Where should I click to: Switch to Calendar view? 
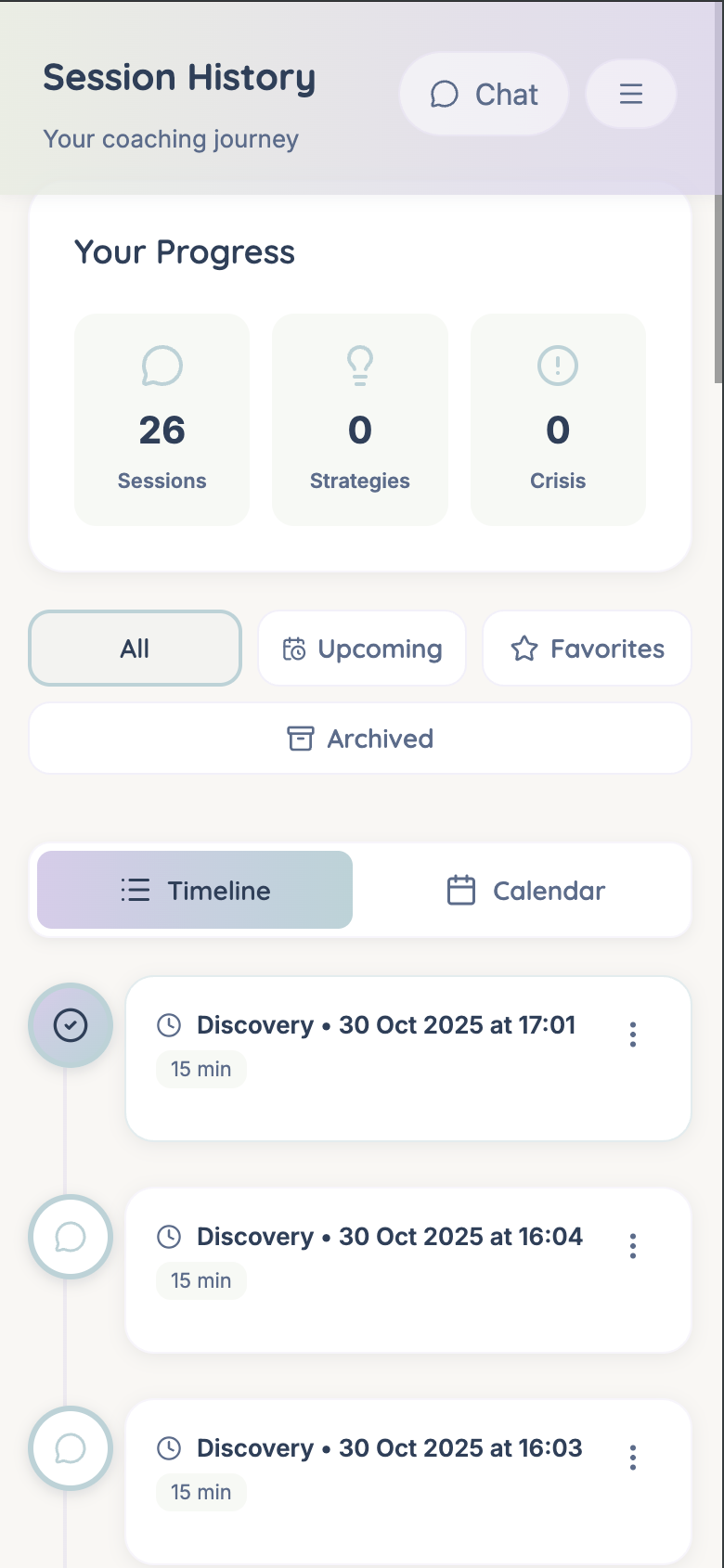coord(525,891)
